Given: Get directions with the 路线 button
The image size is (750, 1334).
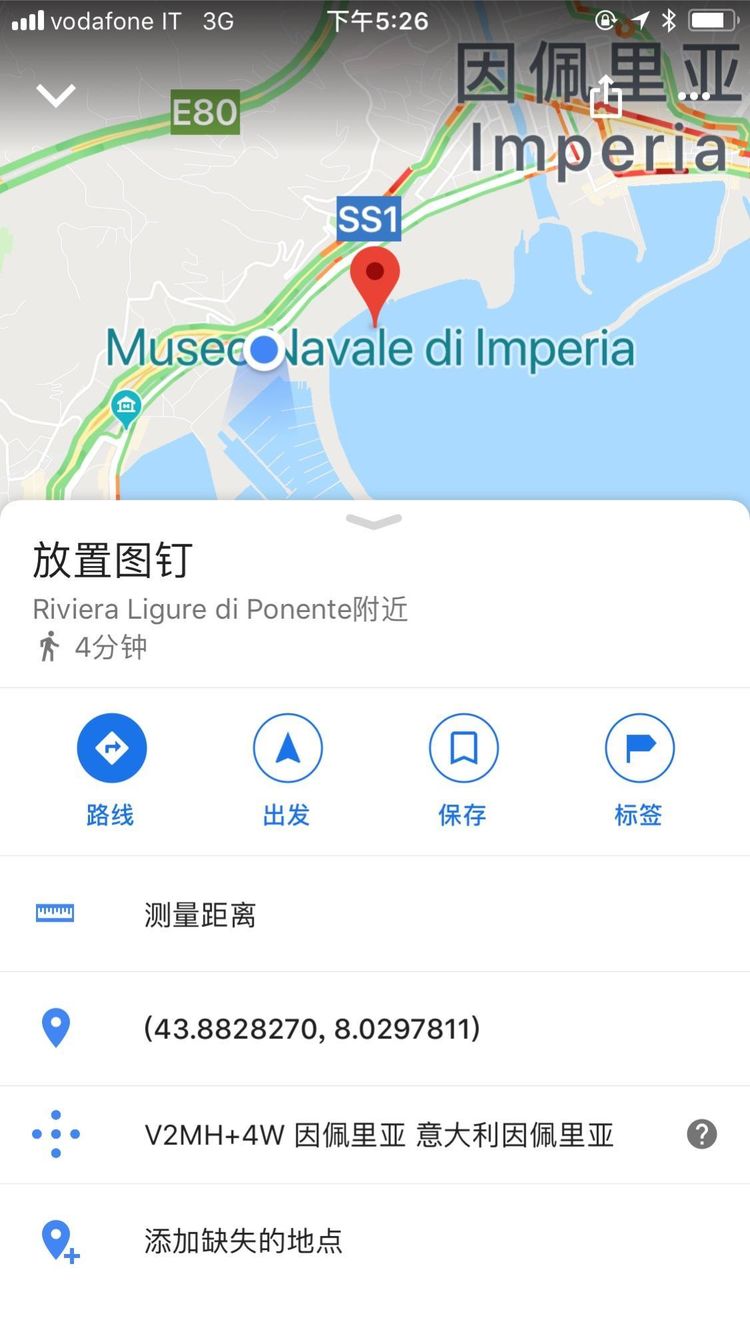Looking at the screenshot, I should click(x=111, y=770).
